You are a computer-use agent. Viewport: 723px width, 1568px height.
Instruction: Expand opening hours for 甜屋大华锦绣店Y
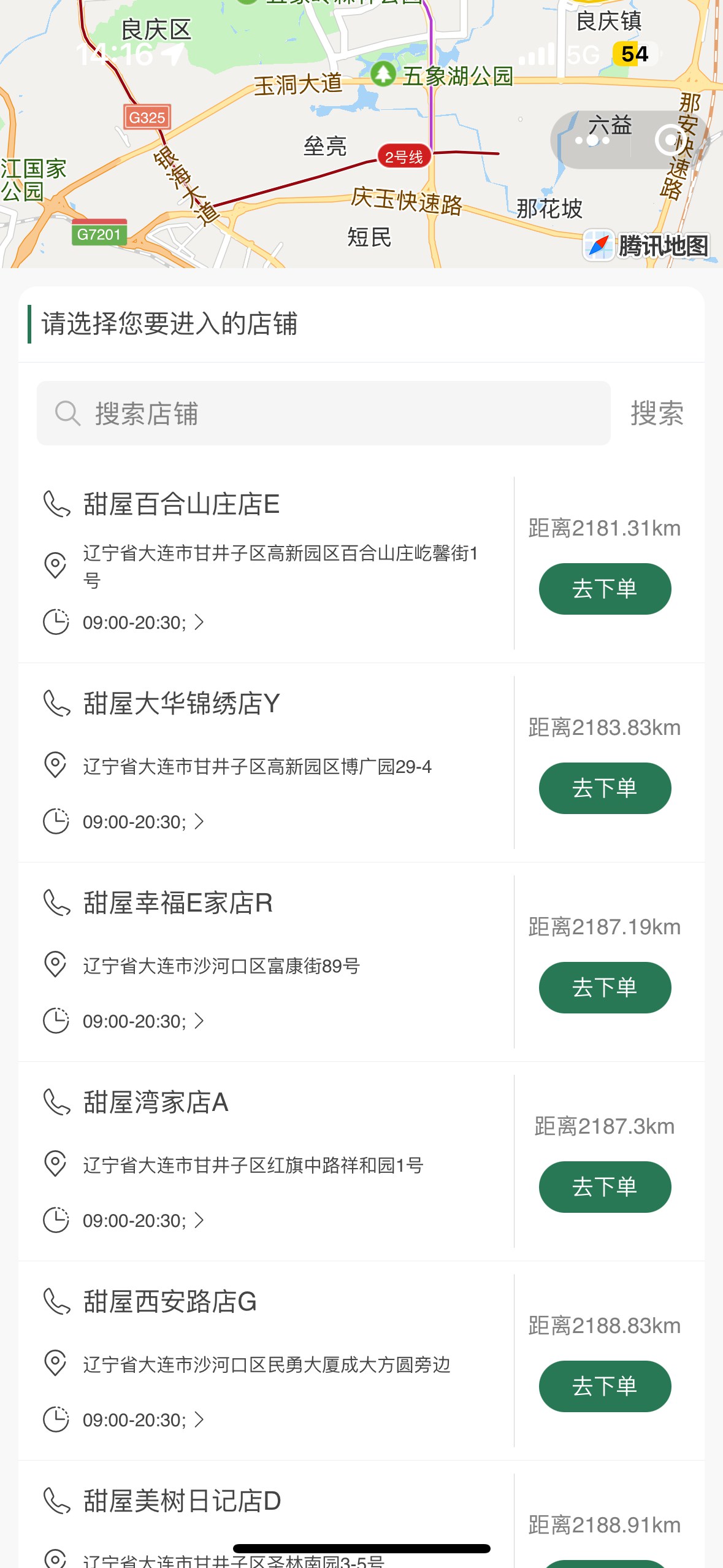[x=199, y=822]
